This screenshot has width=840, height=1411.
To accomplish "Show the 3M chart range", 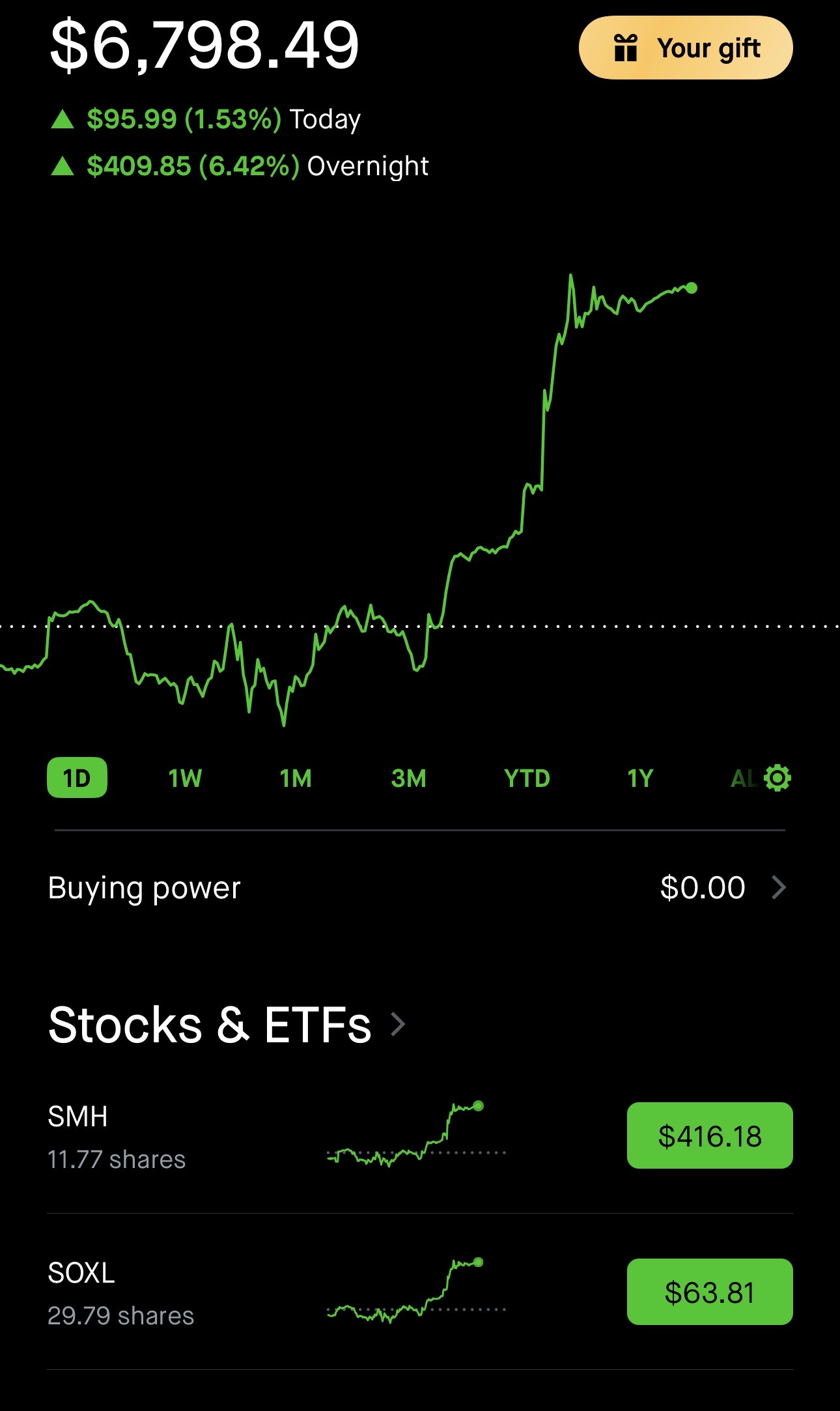I will pyautogui.click(x=408, y=778).
